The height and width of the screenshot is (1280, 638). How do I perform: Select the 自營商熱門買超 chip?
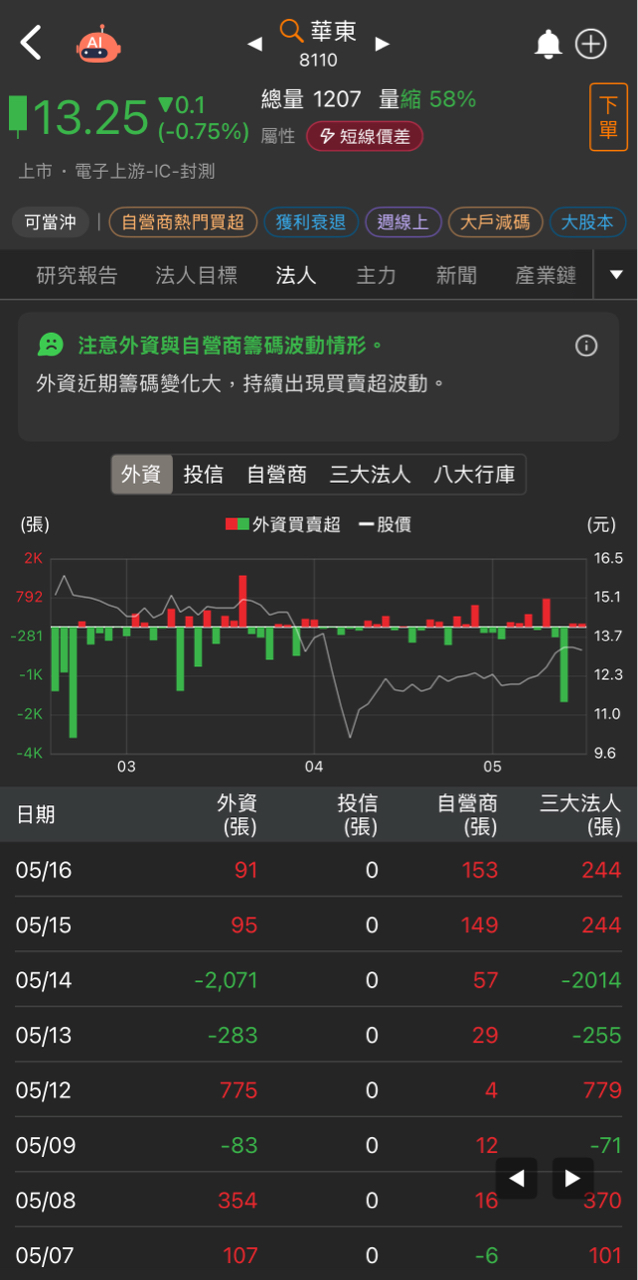coord(183,222)
